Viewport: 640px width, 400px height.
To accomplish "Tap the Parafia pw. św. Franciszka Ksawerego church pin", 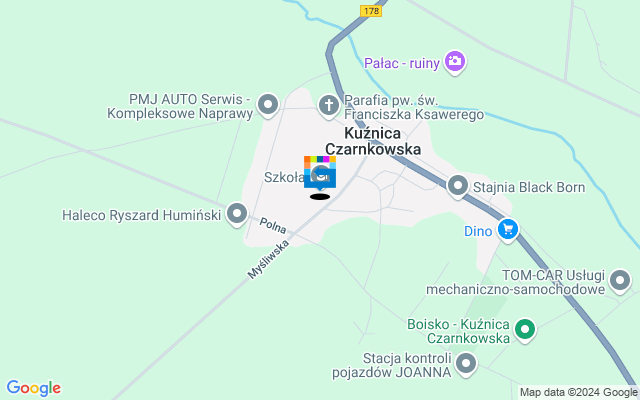I will coord(328,104).
